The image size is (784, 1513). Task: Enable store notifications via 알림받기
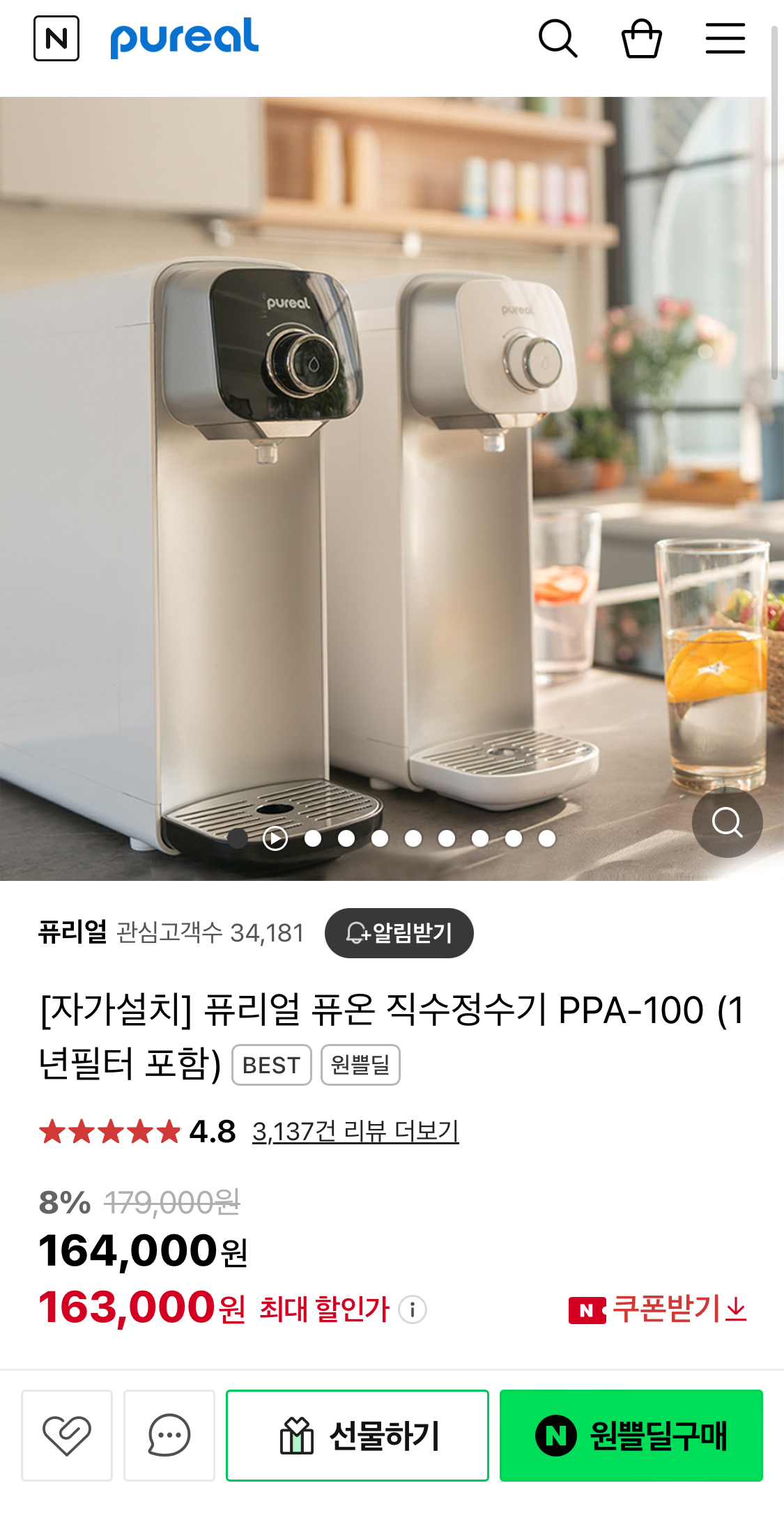point(399,932)
